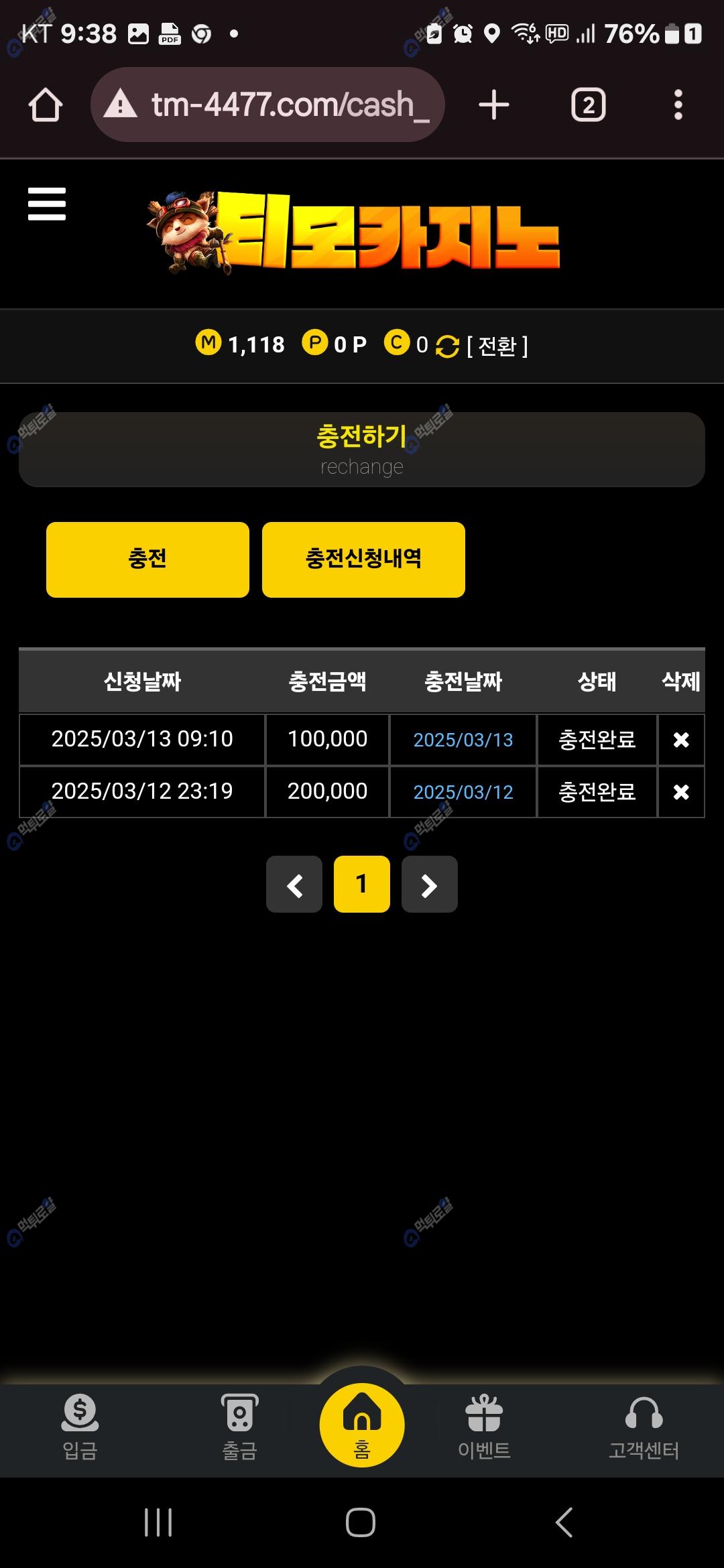The height and width of the screenshot is (1568, 724).
Task: Tap the 전환 conversion link
Action: pos(497,346)
